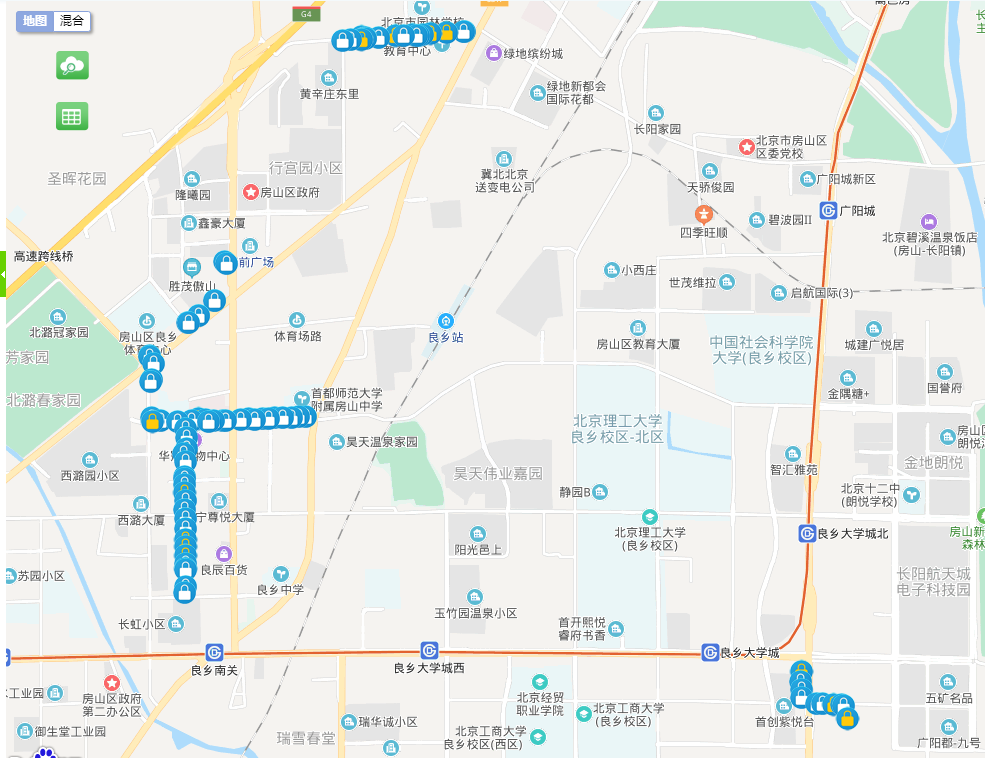Tap the 良乡站 railway station marker

[445, 320]
